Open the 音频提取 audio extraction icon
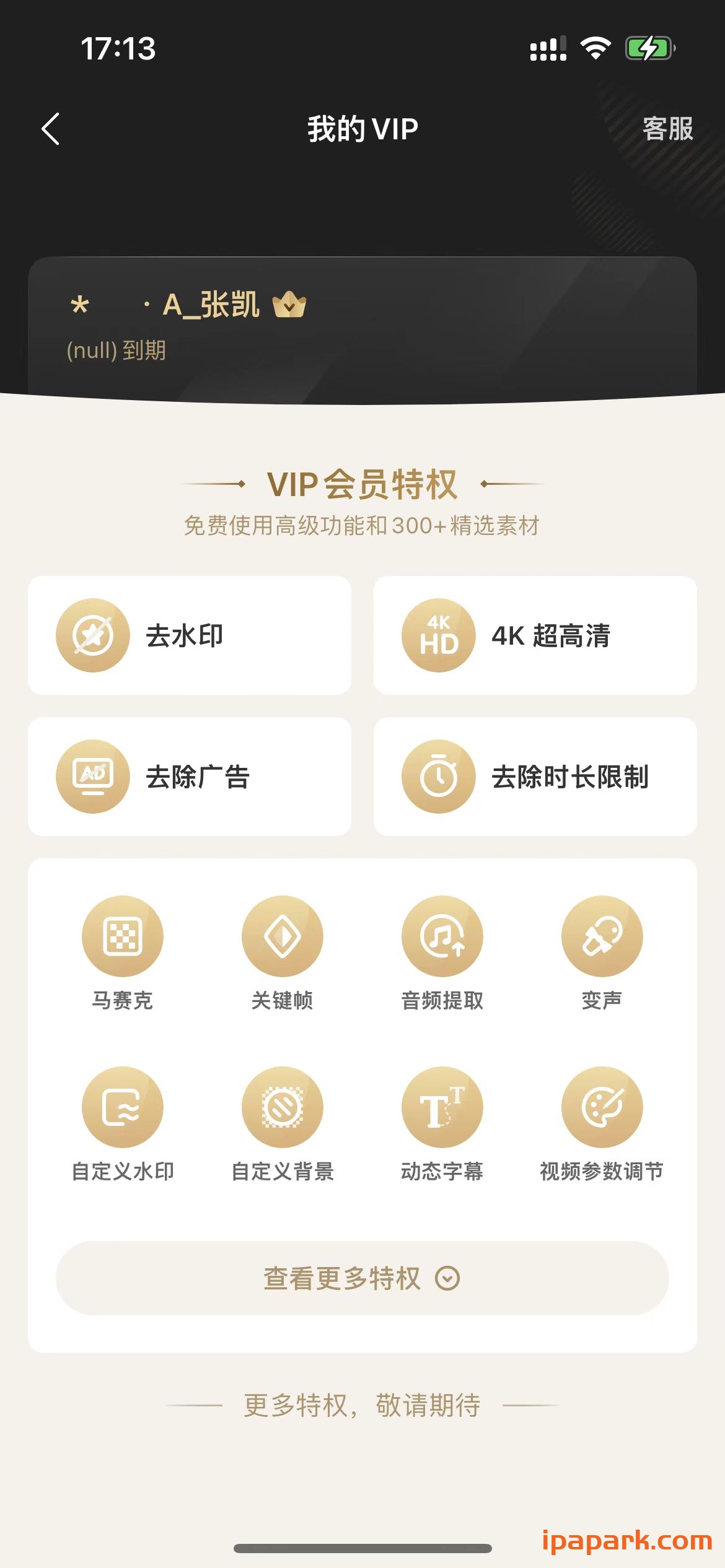The image size is (725, 1568). click(442, 936)
